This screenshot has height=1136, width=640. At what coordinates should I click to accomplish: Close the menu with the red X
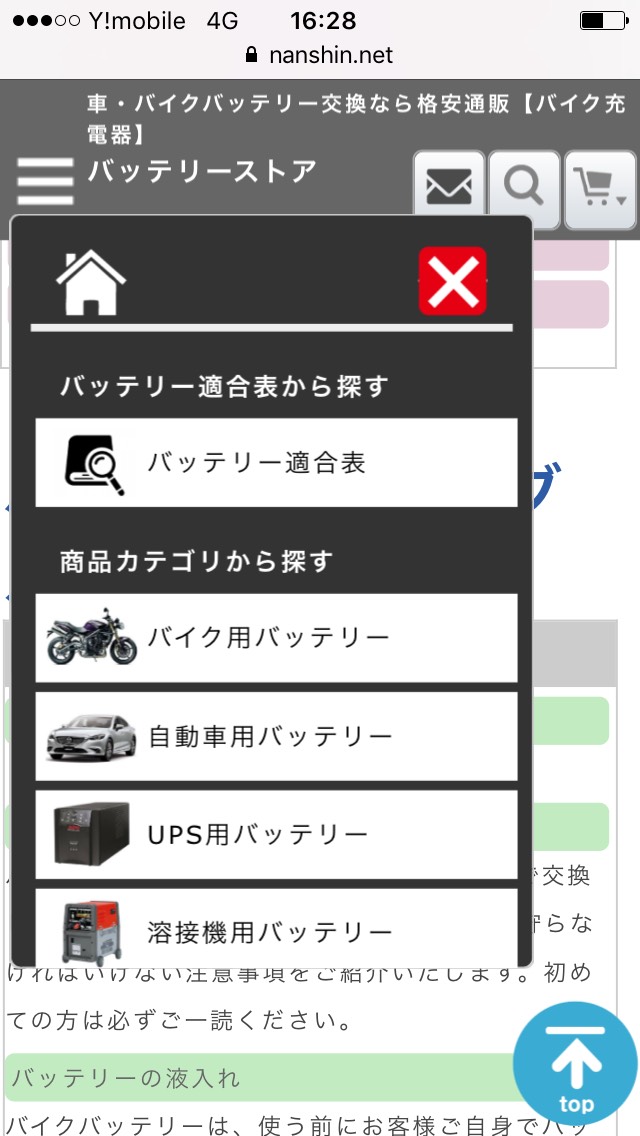click(452, 281)
